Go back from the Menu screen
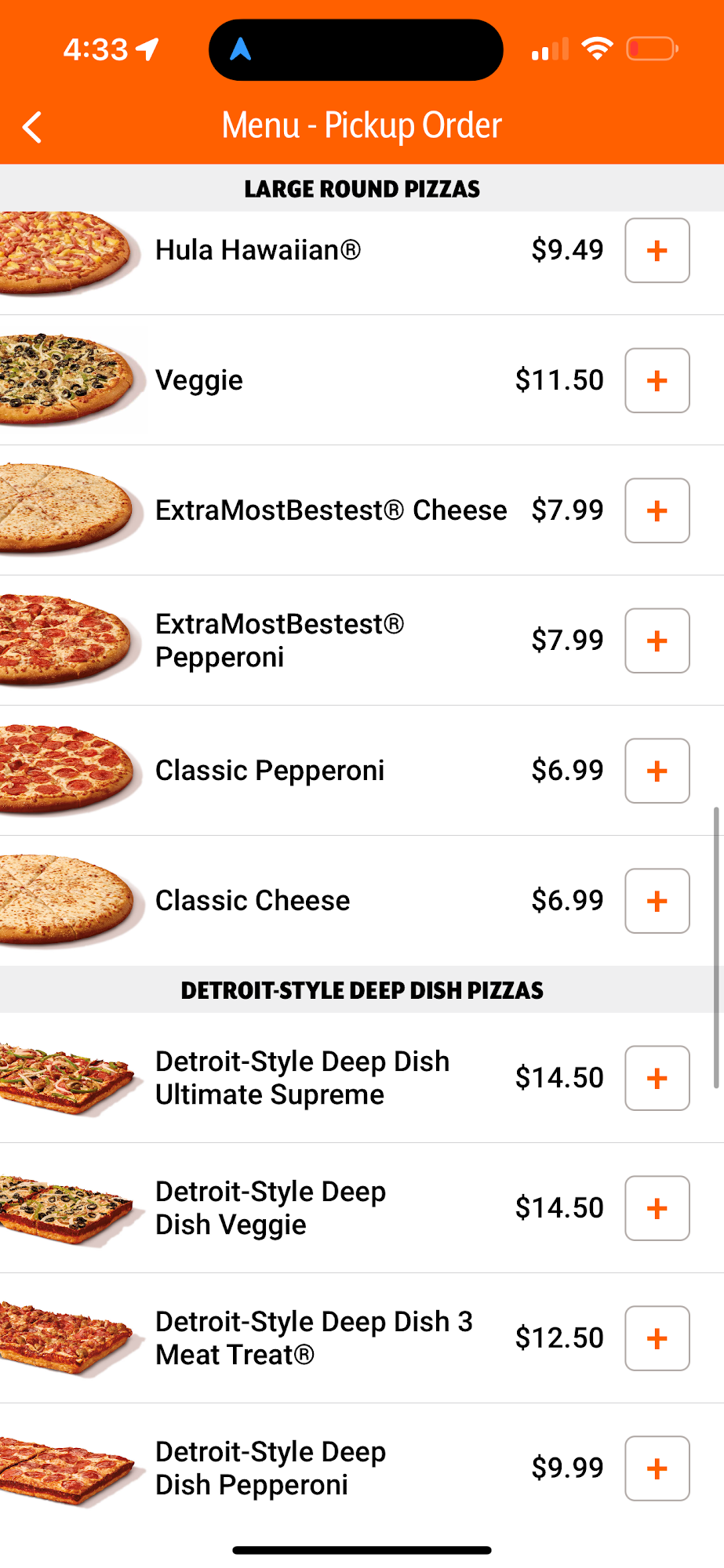 click(x=32, y=127)
